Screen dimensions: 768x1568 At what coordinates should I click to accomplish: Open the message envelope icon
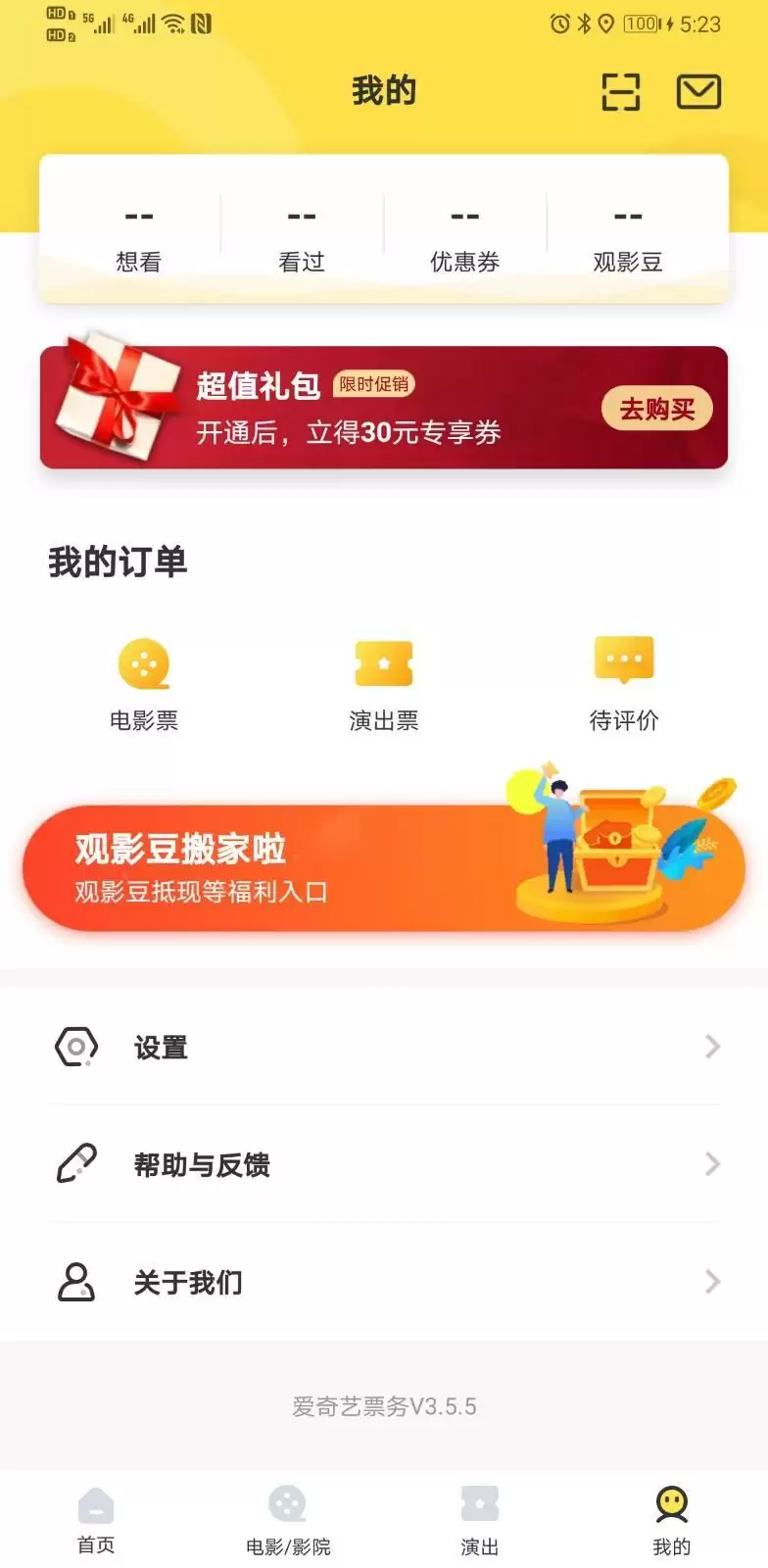click(699, 91)
